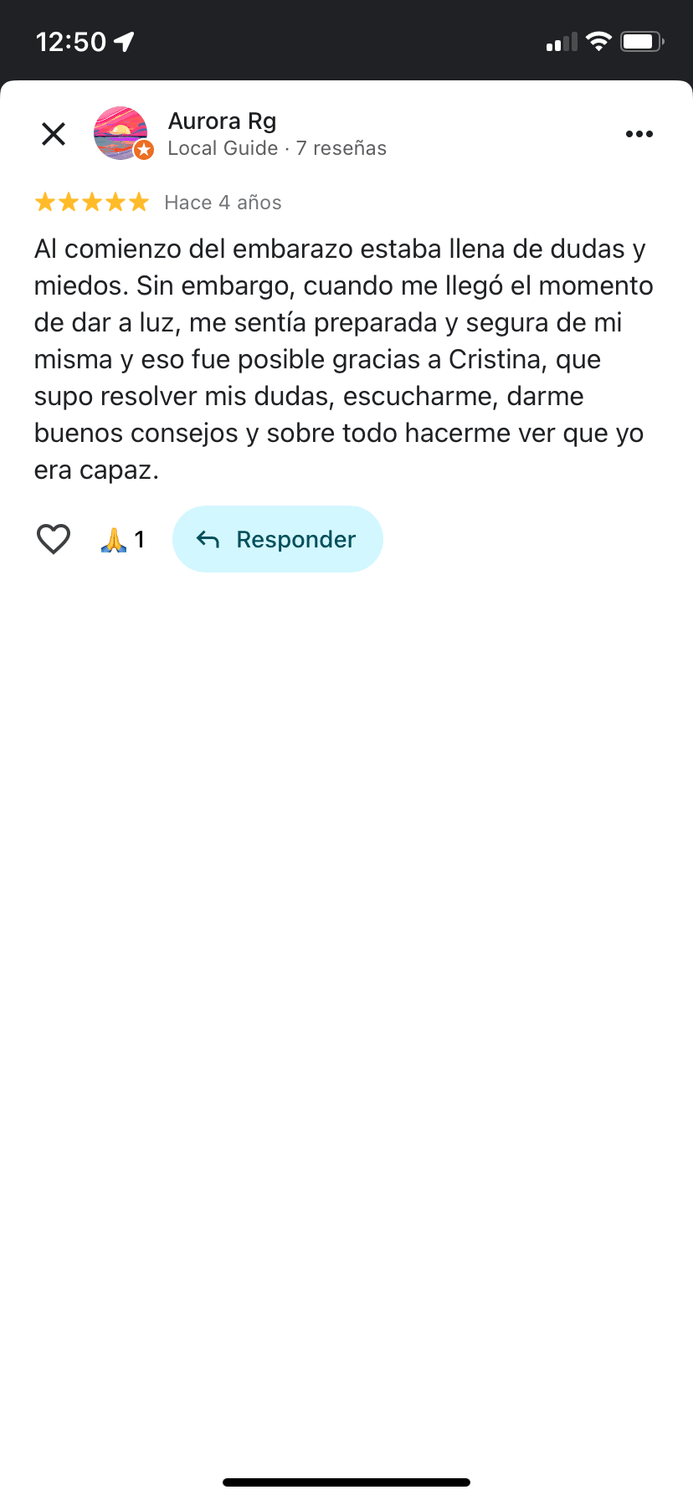View the praying hands reaction count

point(123,540)
